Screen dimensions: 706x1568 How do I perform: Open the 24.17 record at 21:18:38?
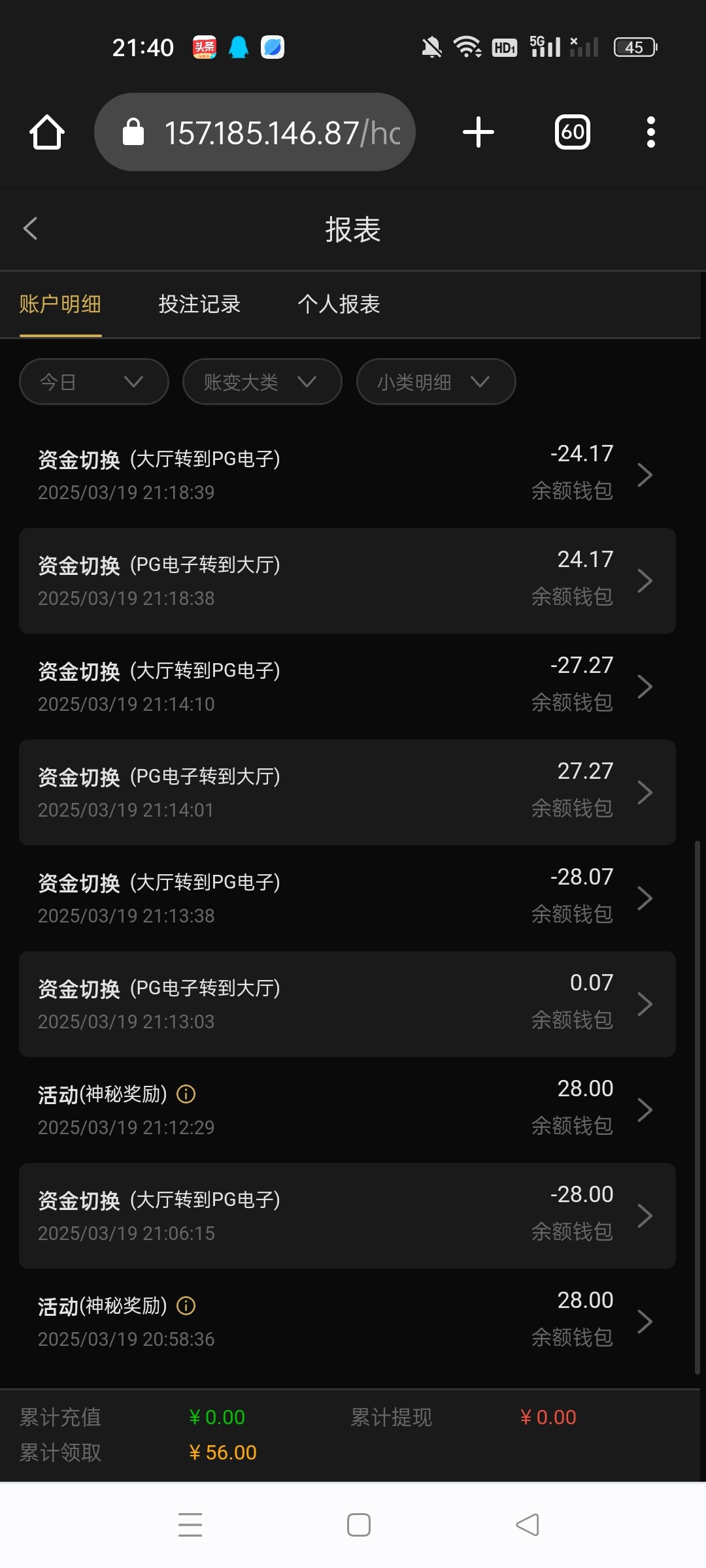(x=347, y=581)
